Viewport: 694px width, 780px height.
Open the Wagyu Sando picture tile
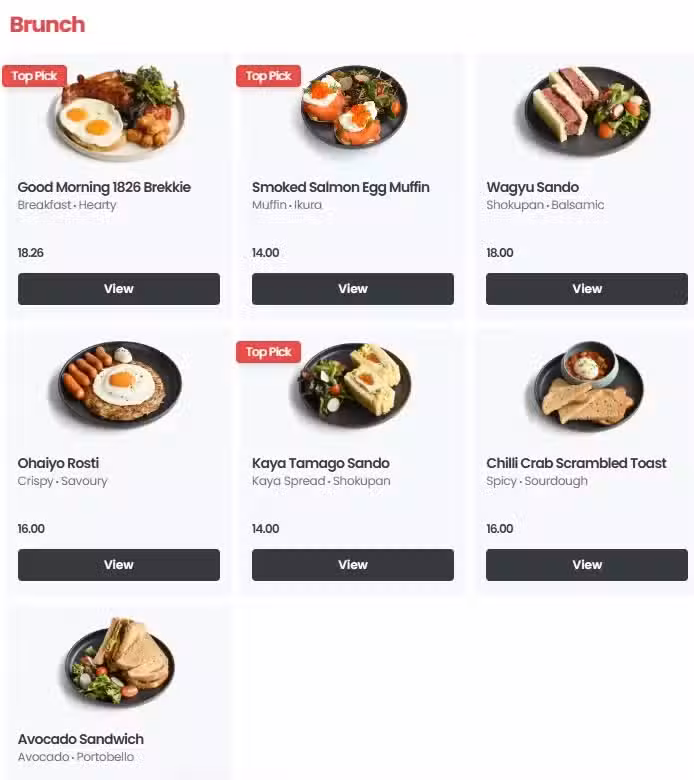click(587, 110)
